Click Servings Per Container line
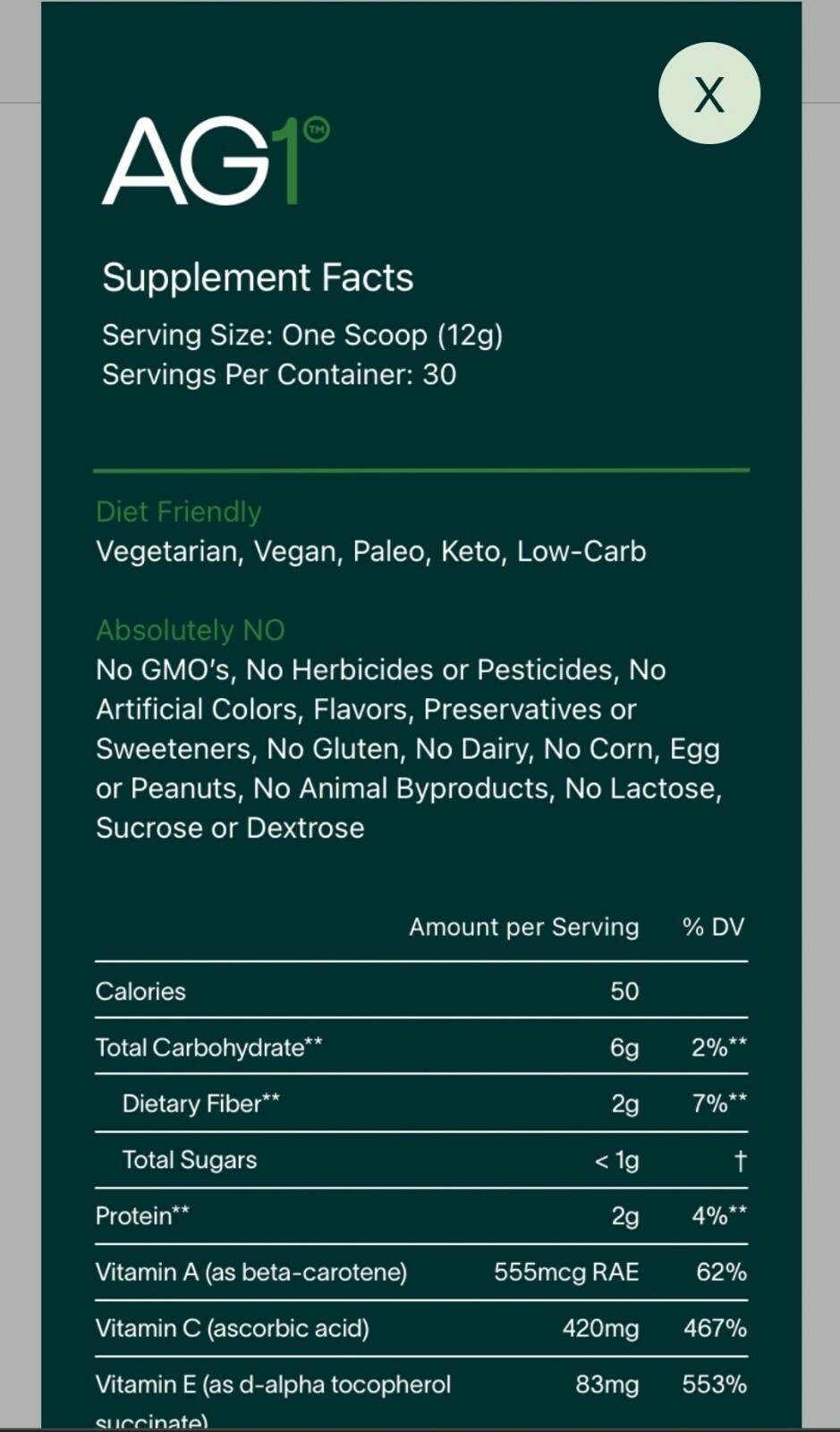 pos(278,374)
